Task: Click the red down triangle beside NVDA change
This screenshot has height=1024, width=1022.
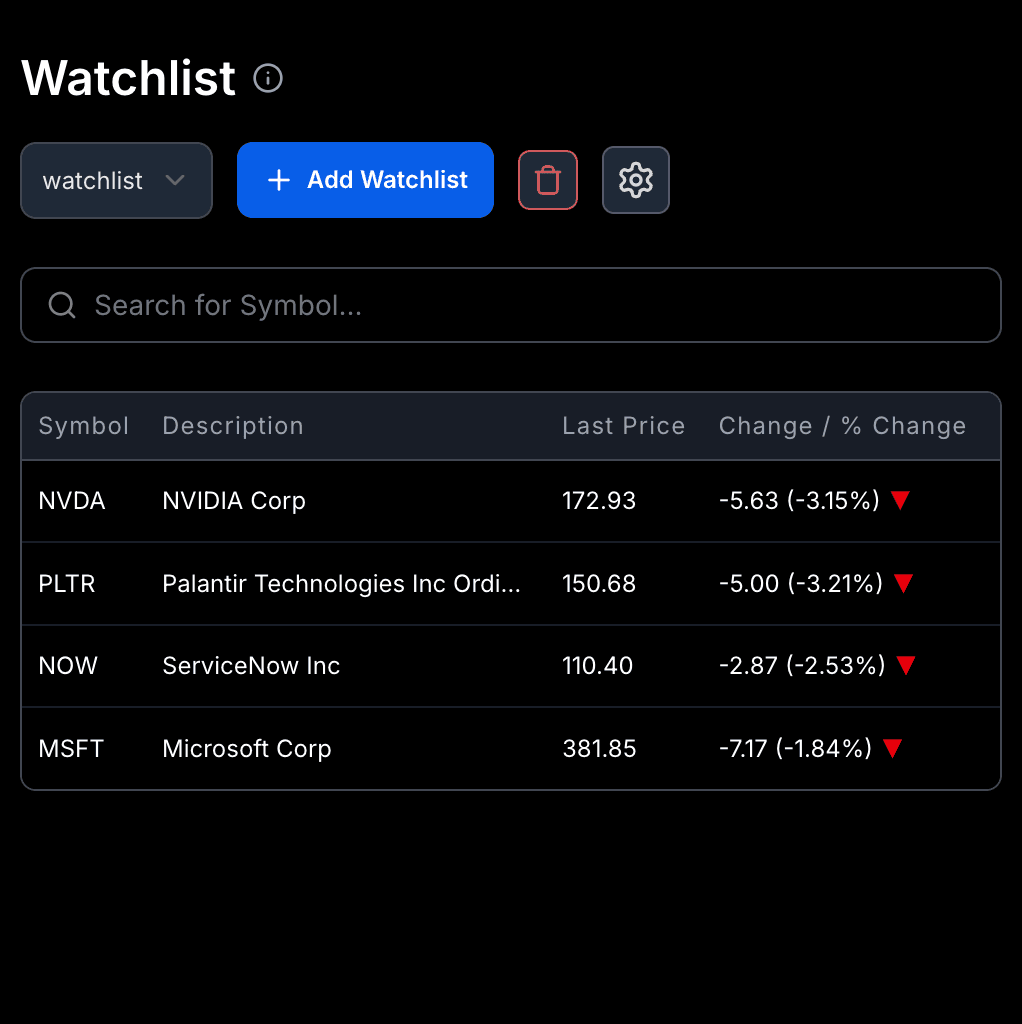Action: point(899,500)
